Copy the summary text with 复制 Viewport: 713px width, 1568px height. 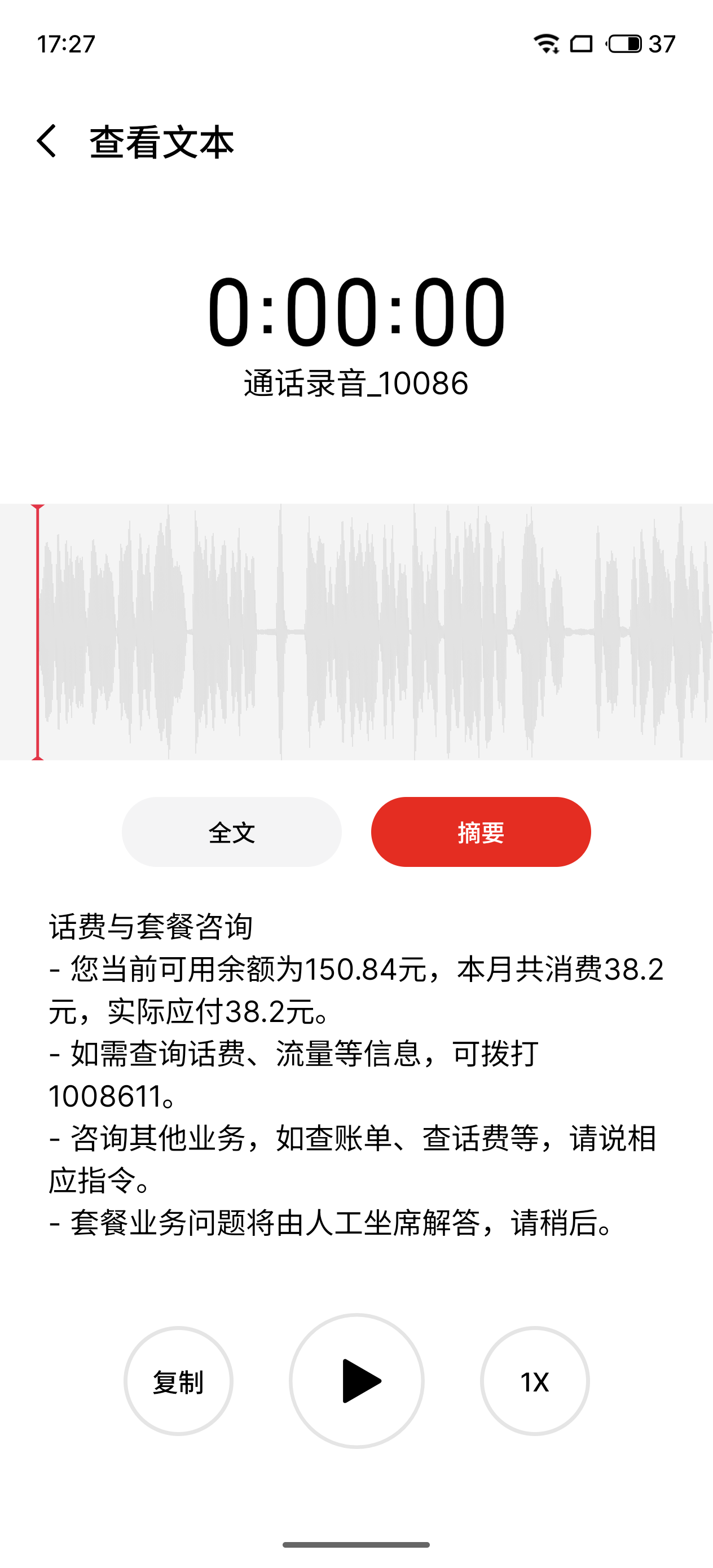[x=178, y=1381]
